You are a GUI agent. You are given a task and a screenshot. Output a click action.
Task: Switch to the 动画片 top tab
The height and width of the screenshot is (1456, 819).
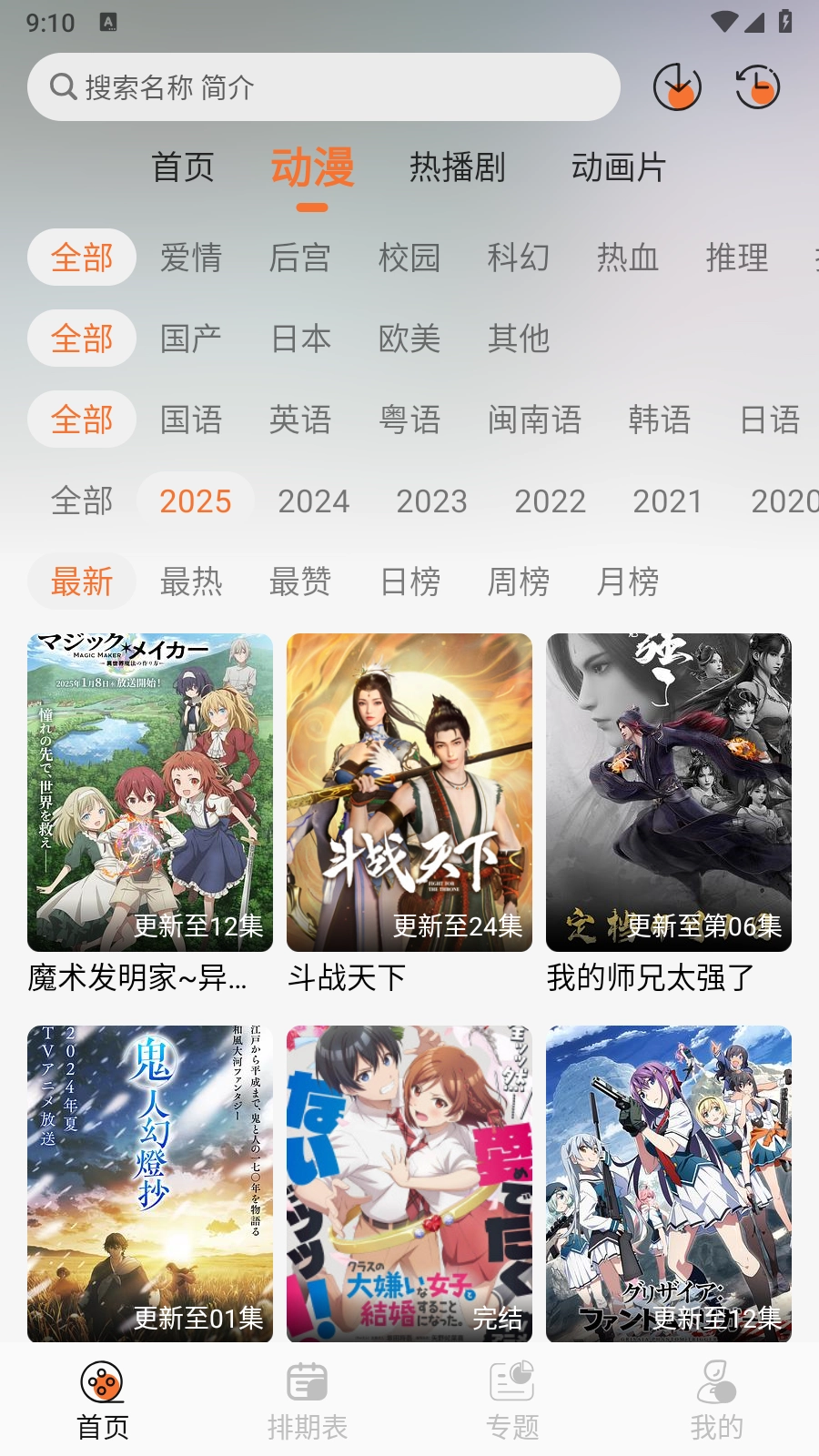(x=619, y=167)
